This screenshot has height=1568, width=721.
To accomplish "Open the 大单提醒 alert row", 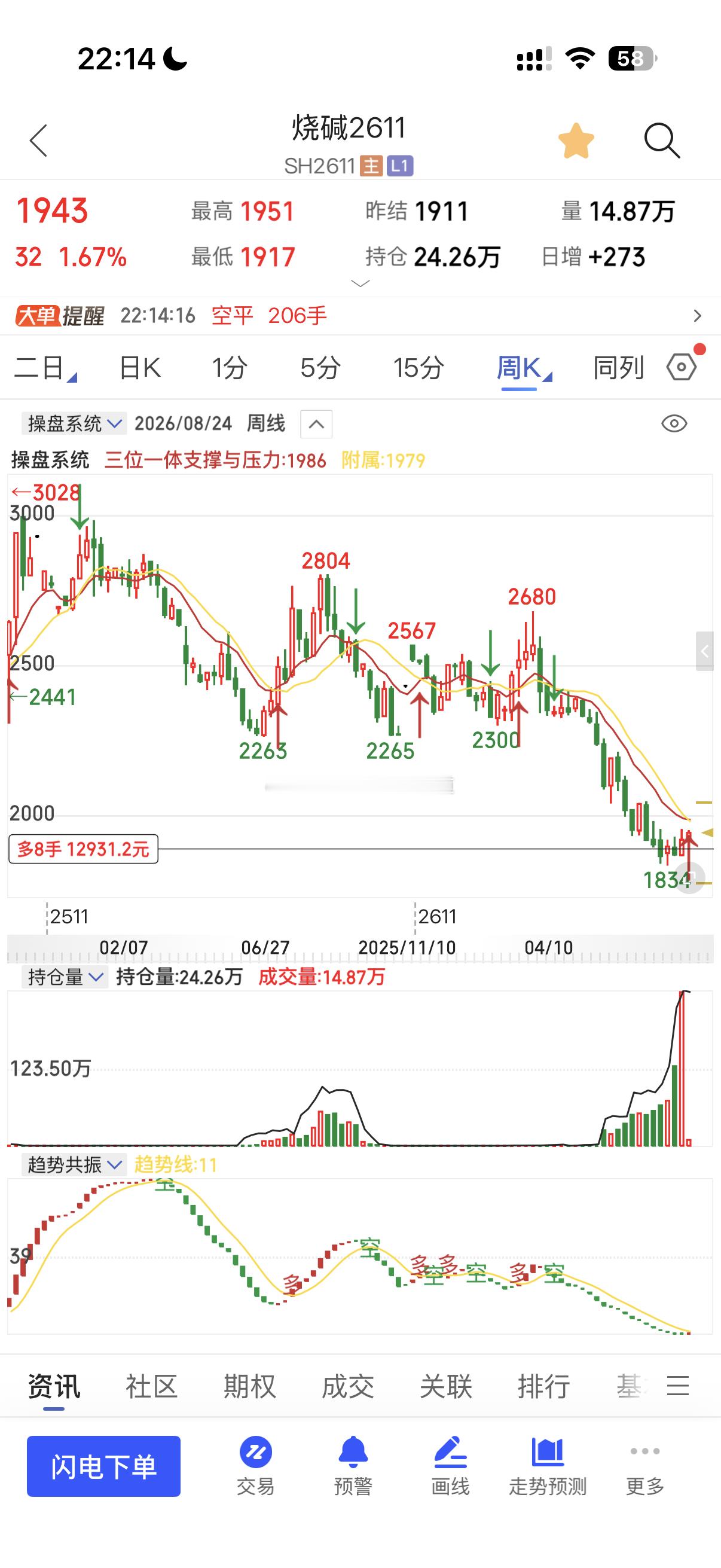I will coord(360,315).
